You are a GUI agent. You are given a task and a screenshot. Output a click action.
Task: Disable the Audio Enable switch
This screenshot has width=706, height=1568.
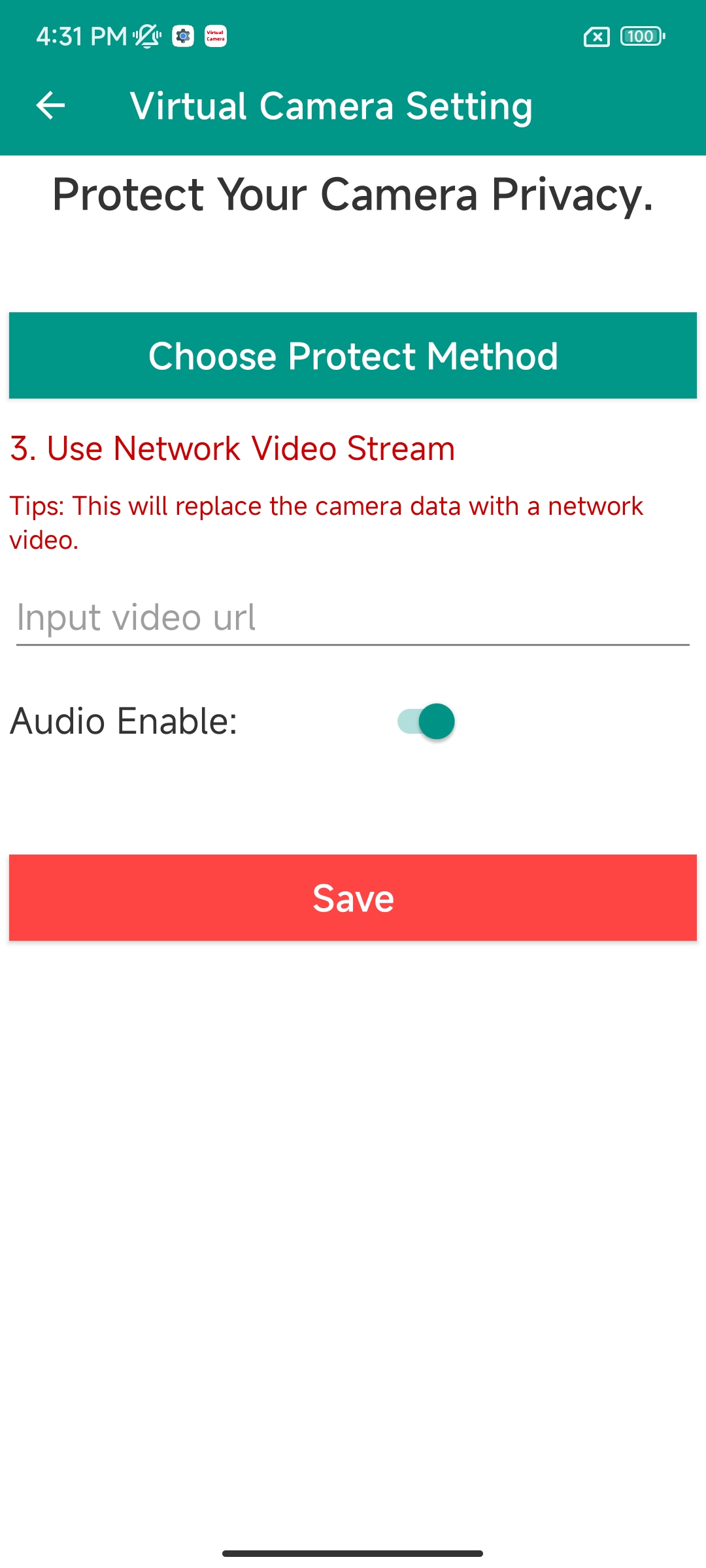coord(426,721)
